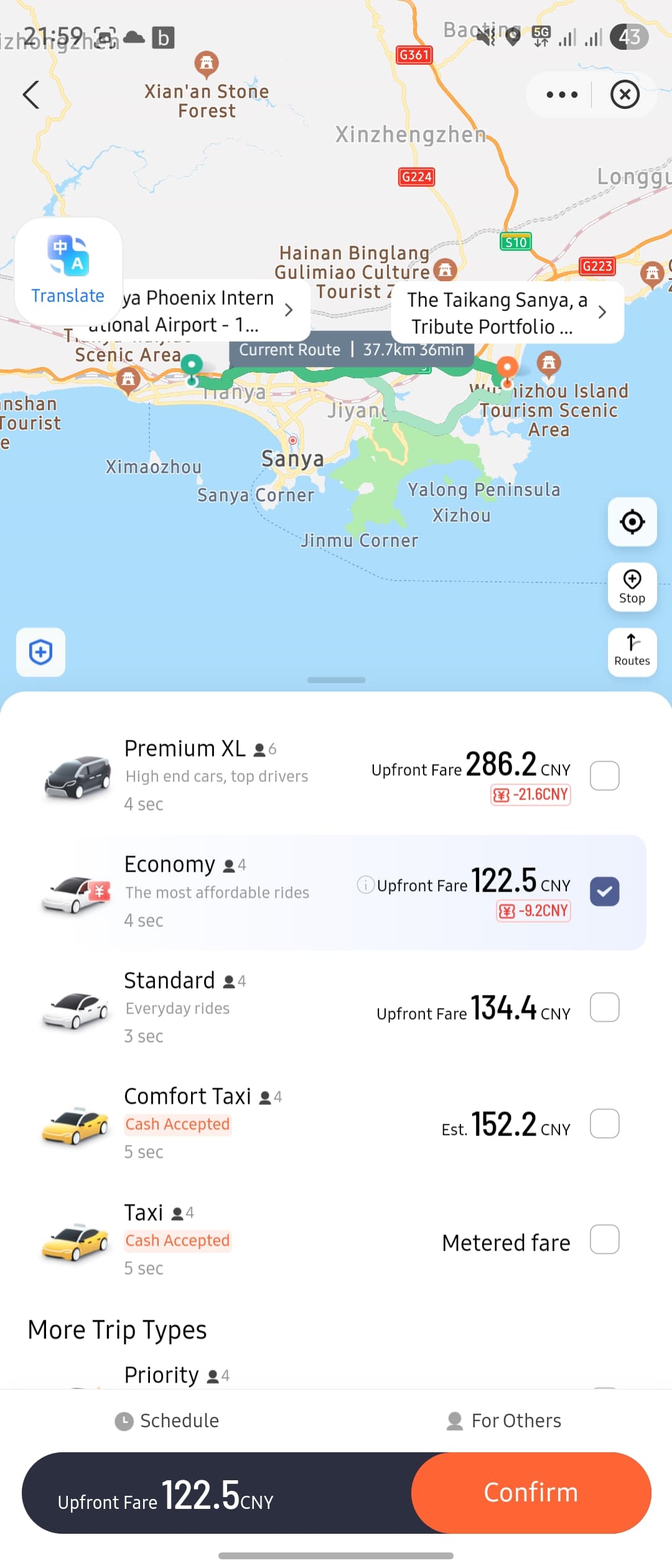Show Economy upfront fare info
Screen dimensions: 672x1568
tap(365, 884)
